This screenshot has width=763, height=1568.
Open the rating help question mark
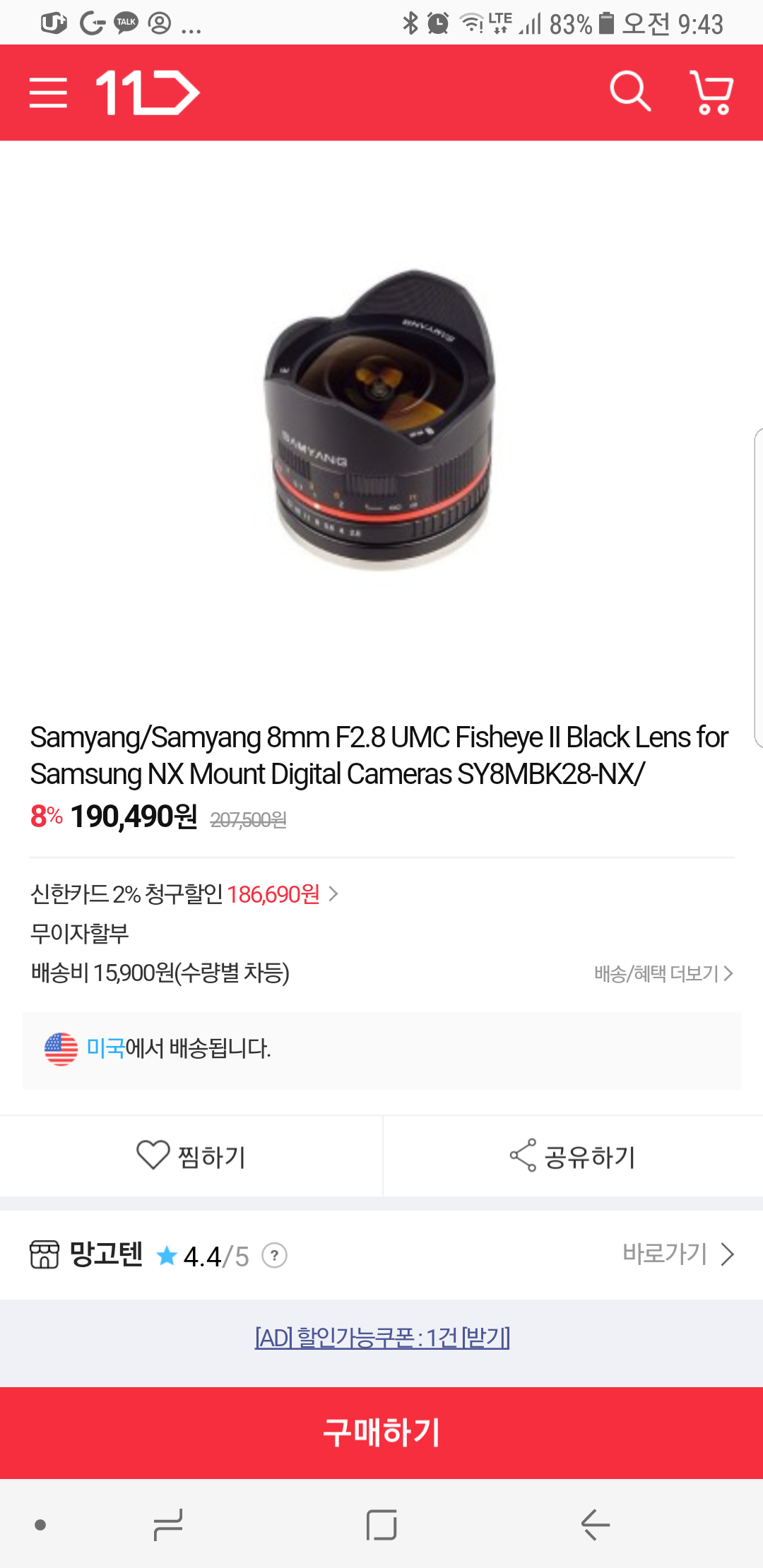pos(274,1255)
